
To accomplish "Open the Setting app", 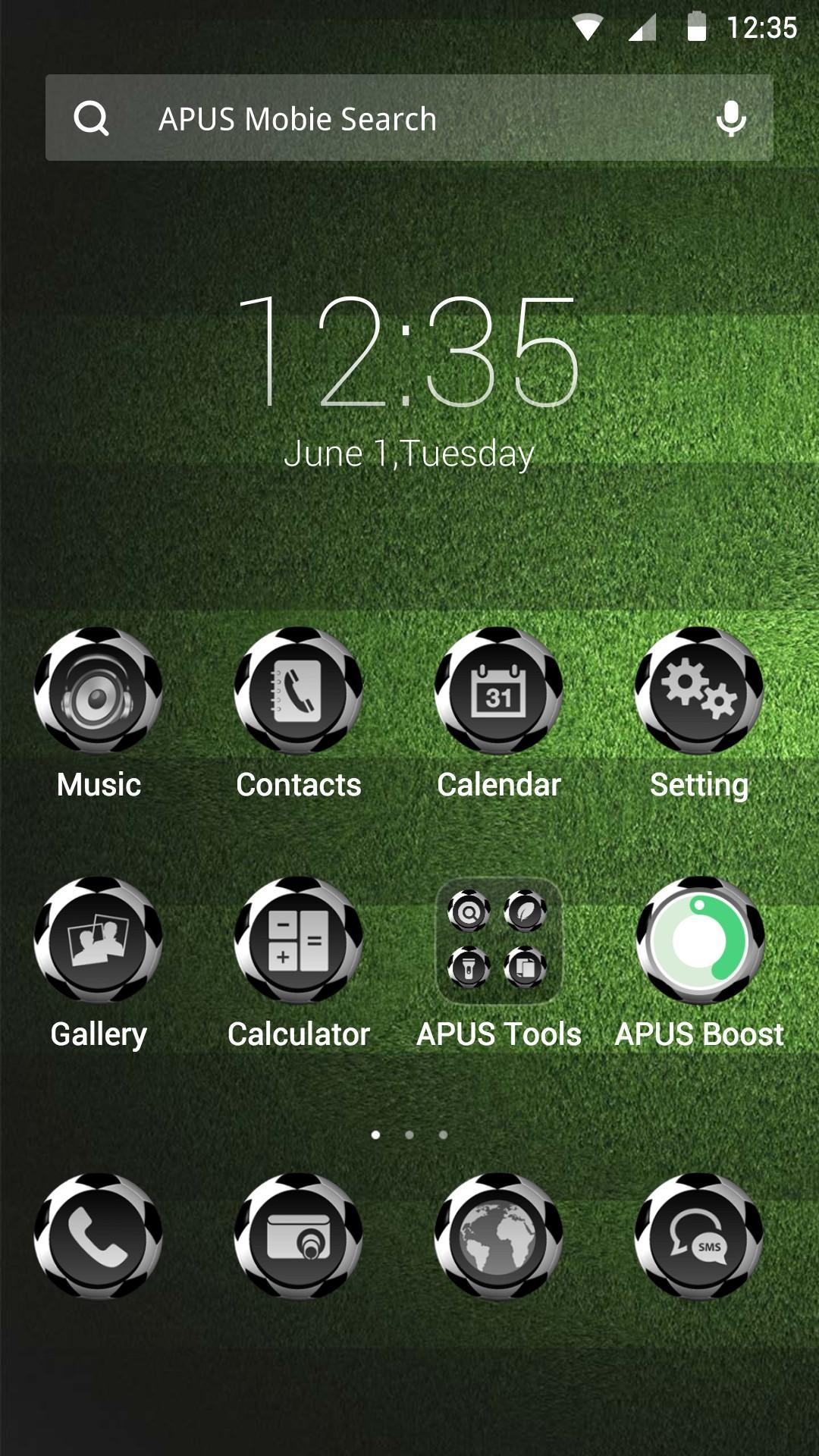I will pyautogui.click(x=699, y=691).
